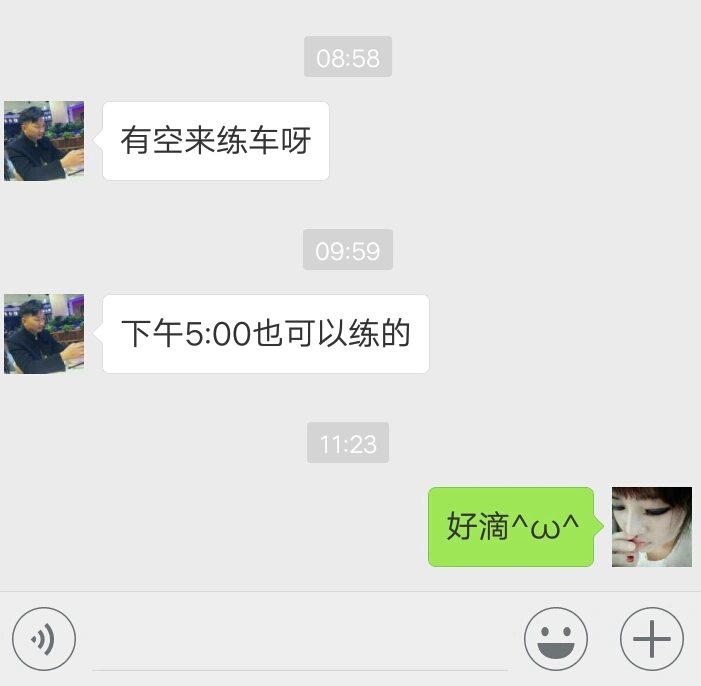Open avatar beside 有空来练车呀 message
This screenshot has height=686, width=701.
44,141
